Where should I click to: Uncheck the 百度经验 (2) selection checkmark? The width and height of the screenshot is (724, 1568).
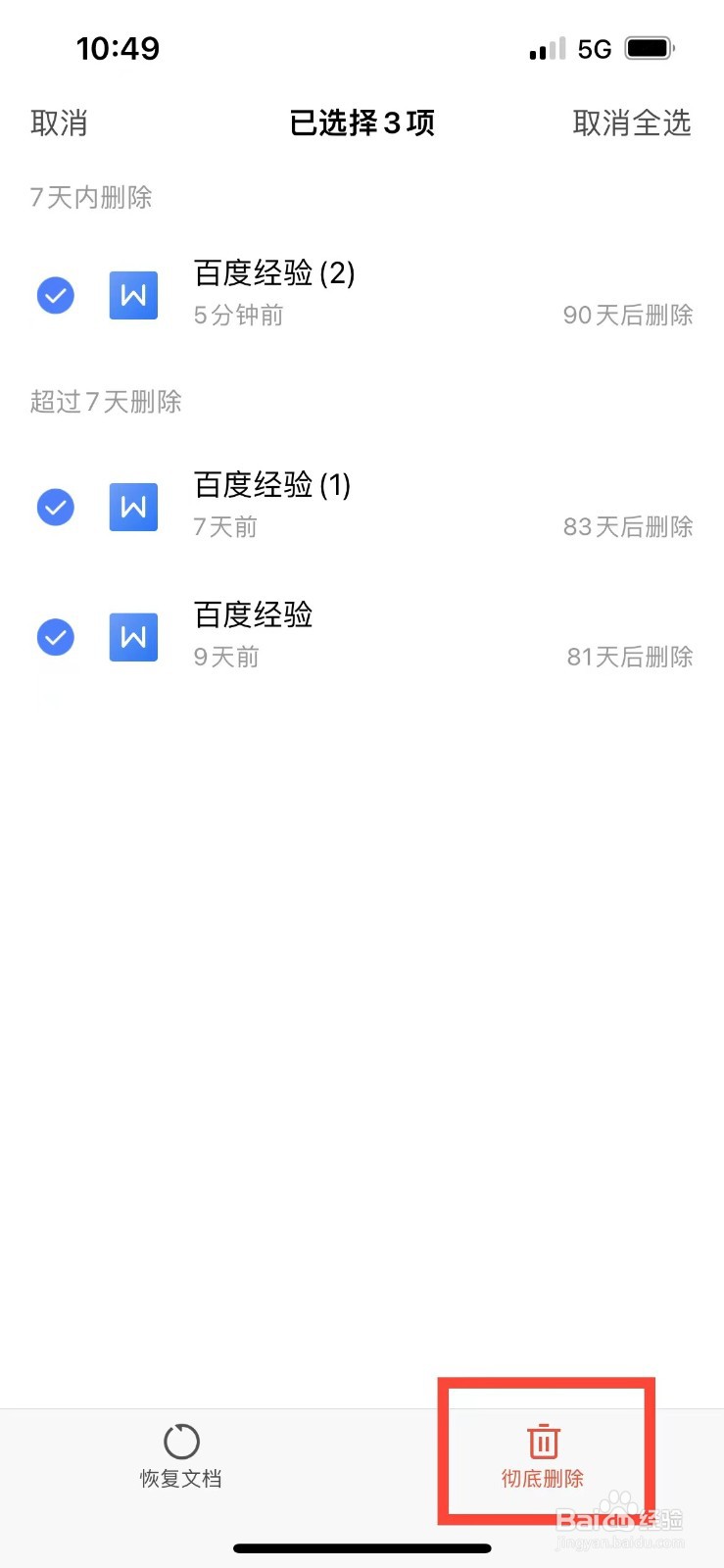(55, 294)
